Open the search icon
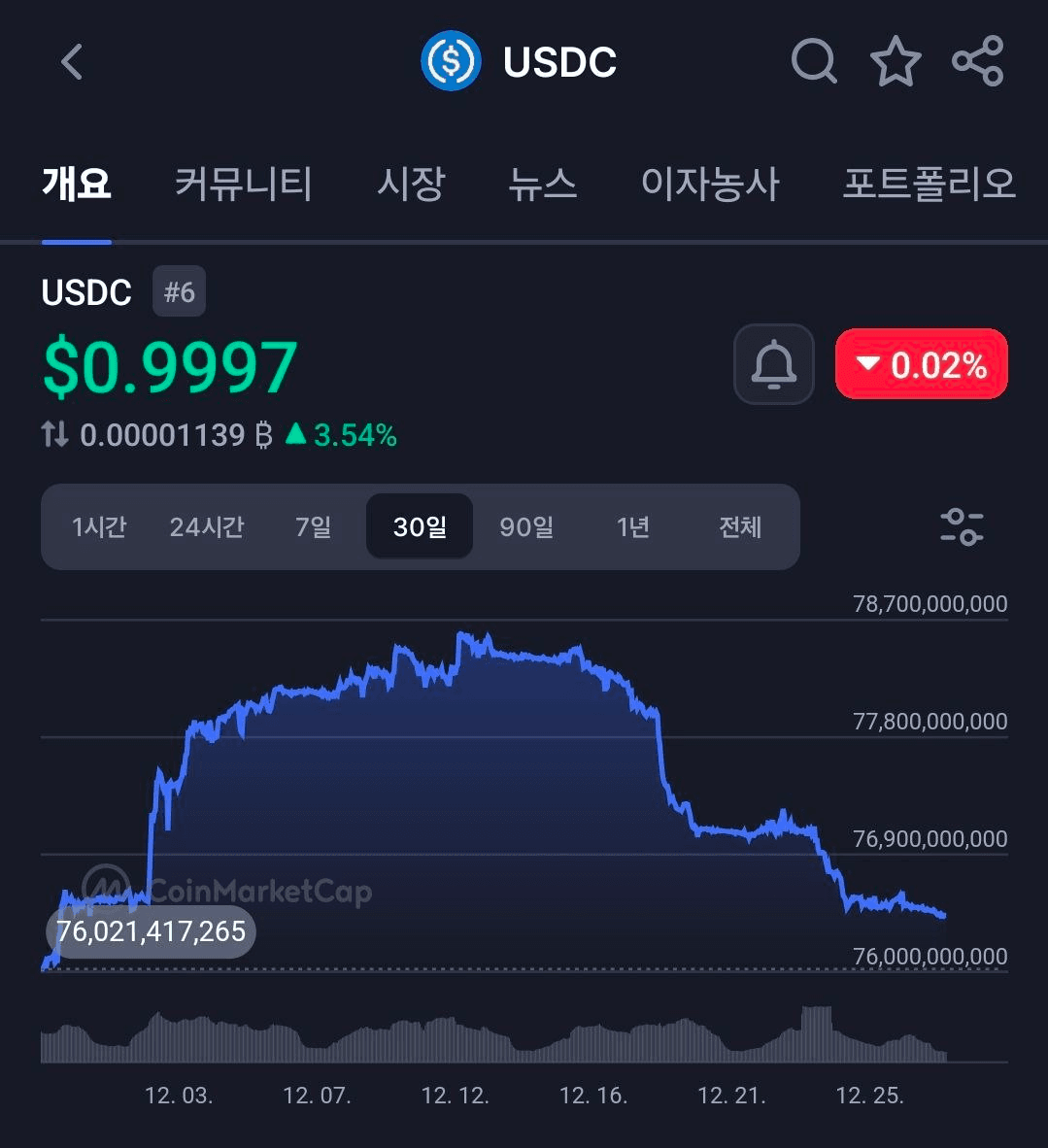 click(814, 60)
